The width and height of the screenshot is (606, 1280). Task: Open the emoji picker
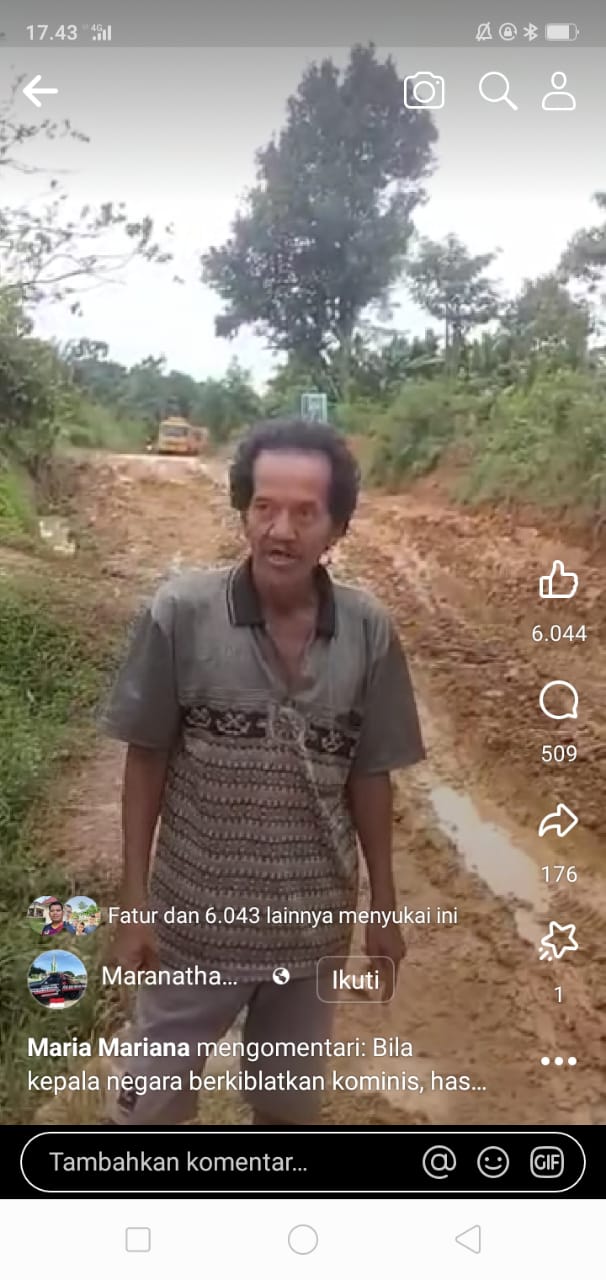[x=493, y=1162]
